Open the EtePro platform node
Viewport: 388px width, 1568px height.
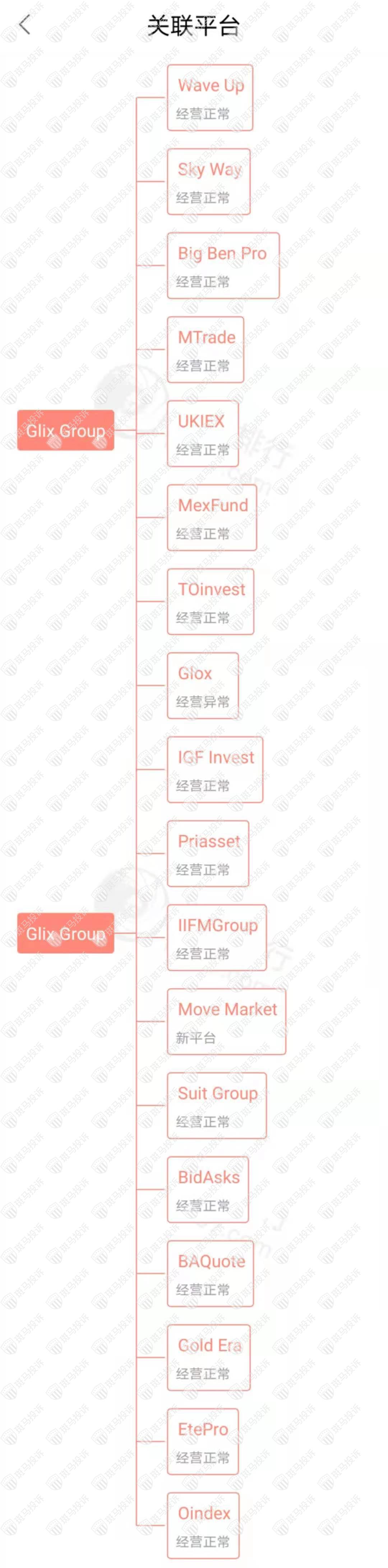tap(202, 1441)
